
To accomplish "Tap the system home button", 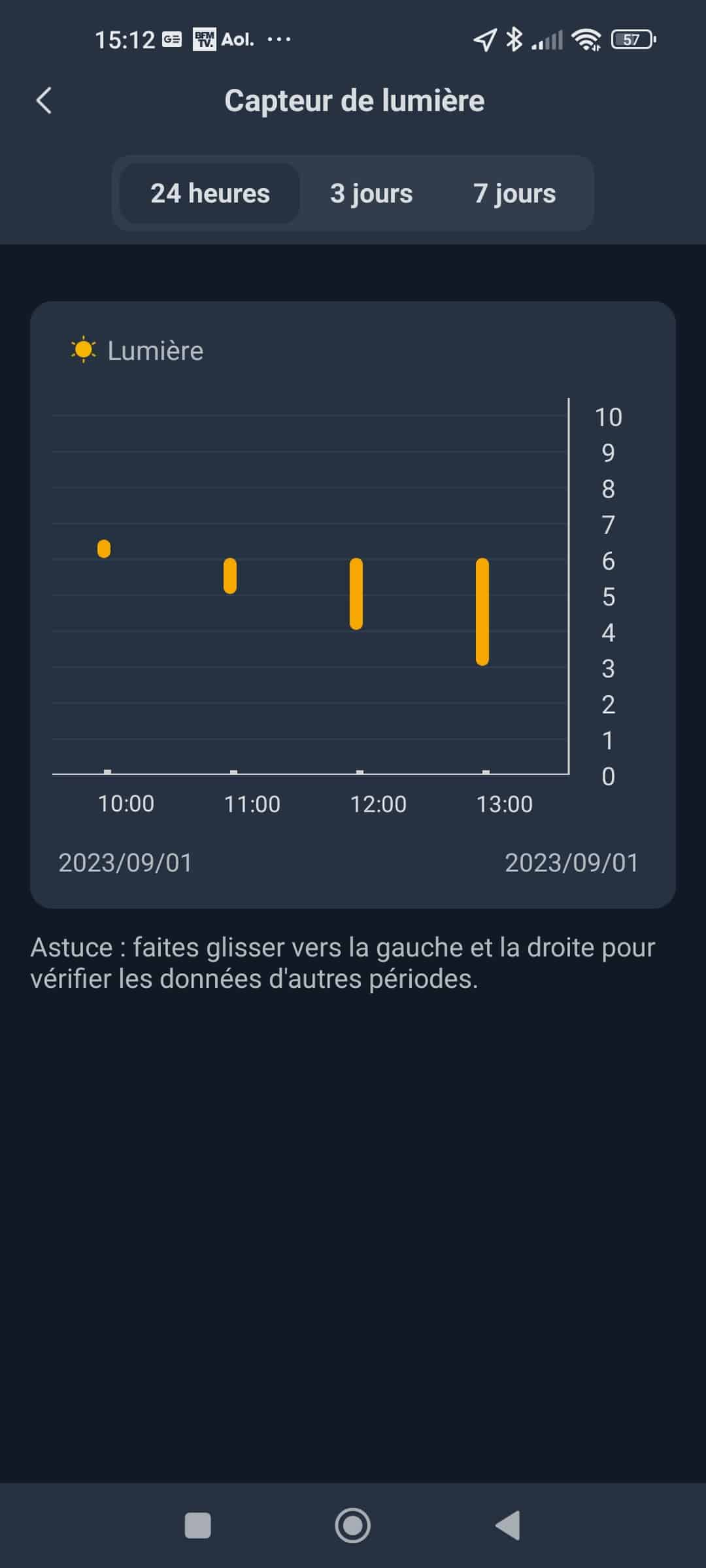I will 352,1526.
